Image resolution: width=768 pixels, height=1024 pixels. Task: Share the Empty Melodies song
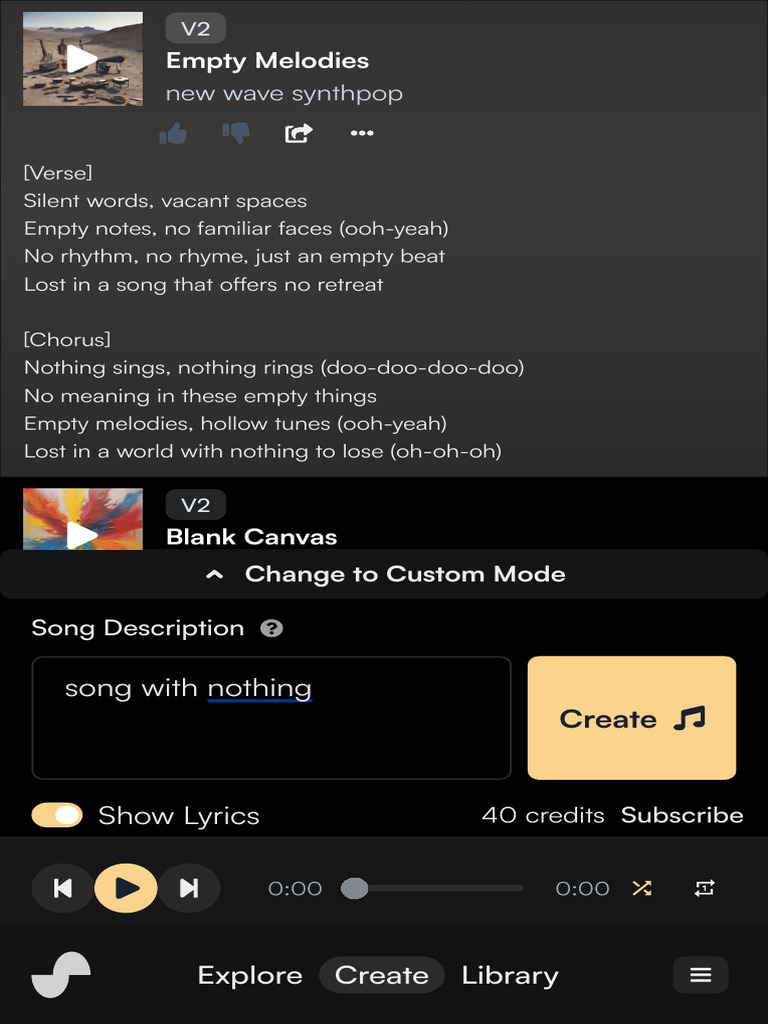coord(298,133)
